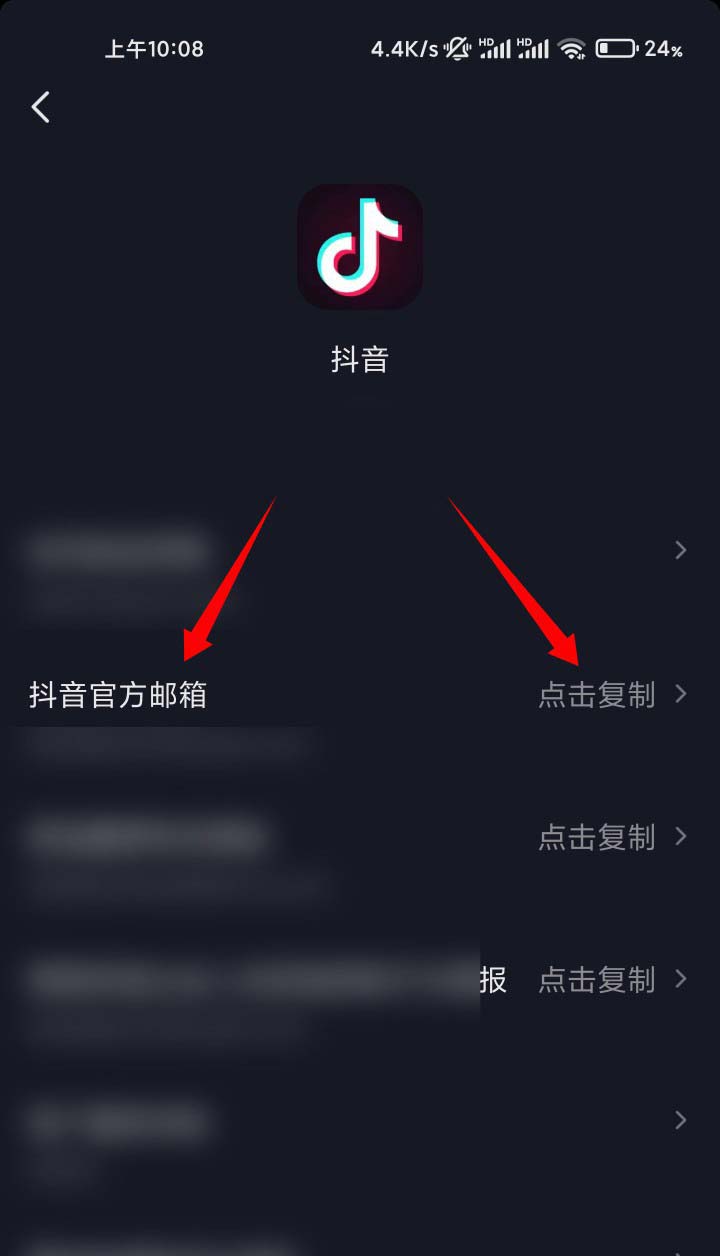Open the 抖音官方邮箱 row
Viewport: 720px width, 1256px height.
click(x=118, y=695)
